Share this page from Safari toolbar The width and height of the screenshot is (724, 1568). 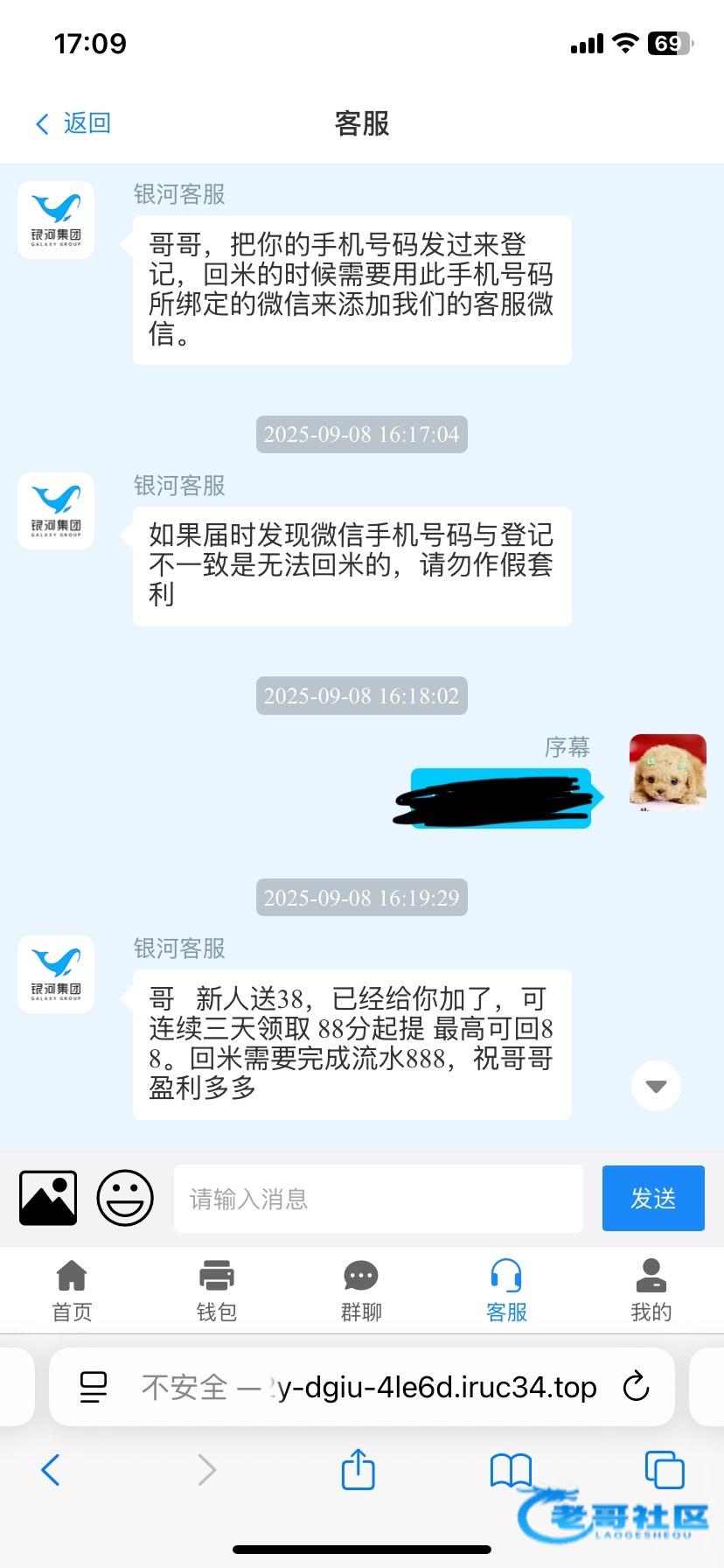358,1469
